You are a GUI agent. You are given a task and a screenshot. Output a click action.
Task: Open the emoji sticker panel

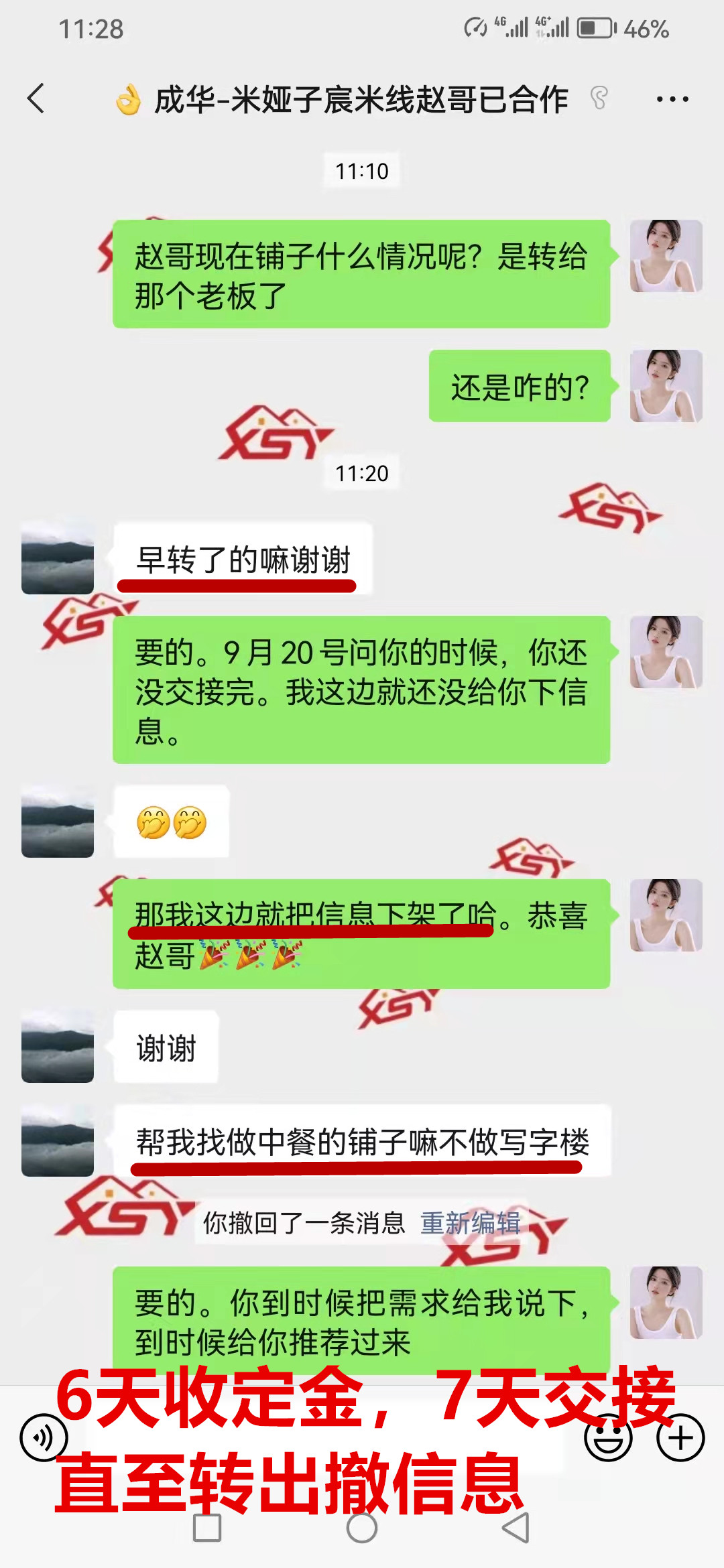click(608, 1437)
